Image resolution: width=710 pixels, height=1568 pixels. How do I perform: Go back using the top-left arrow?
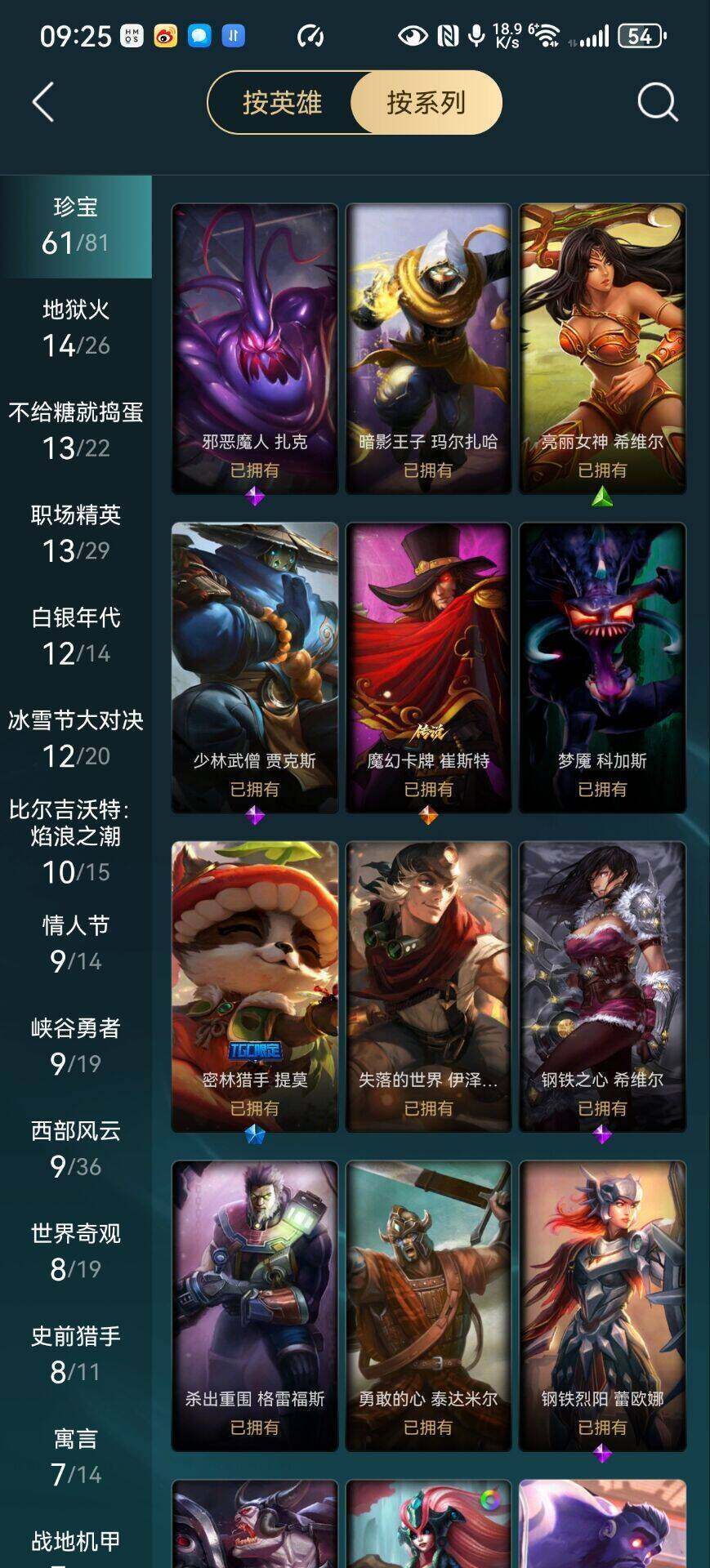point(43,103)
